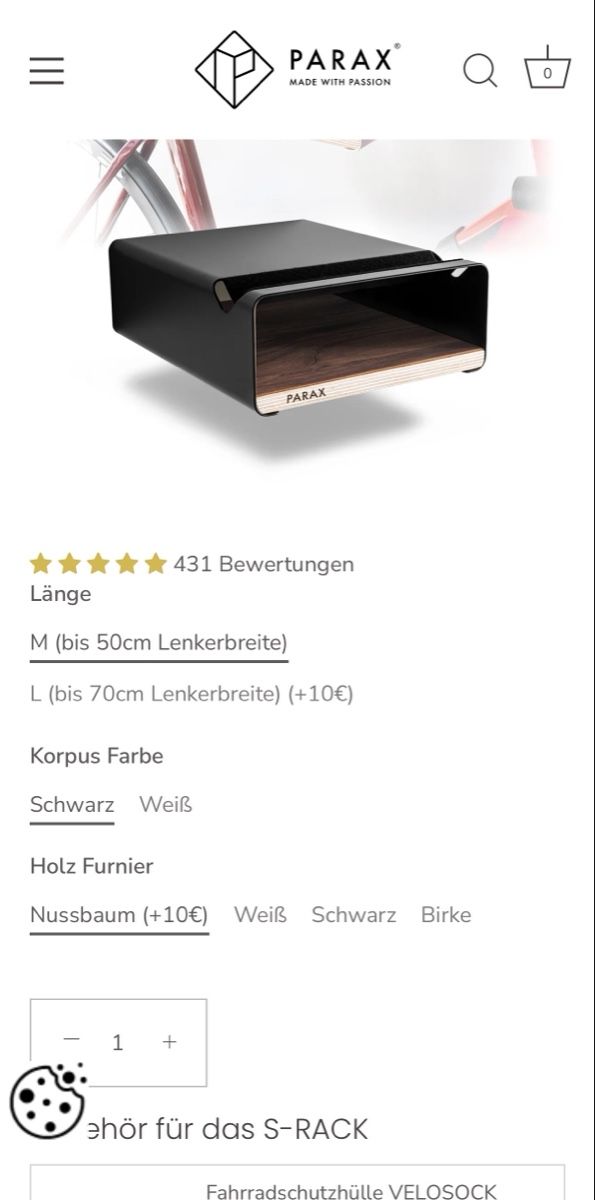The width and height of the screenshot is (595, 1200).
Task: Go to the PARAX home logo
Action: (x=298, y=69)
